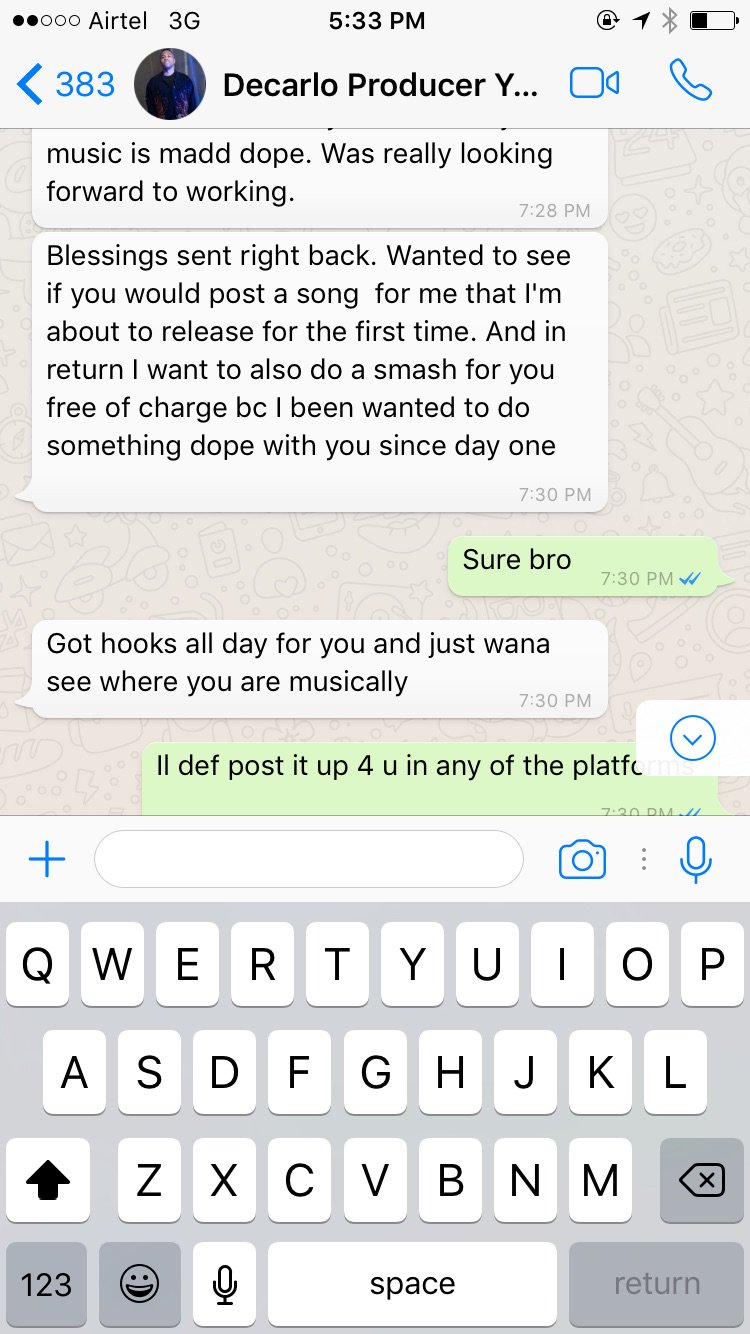The image size is (750, 1334).
Task: Open the camera to send a photo
Action: 582,859
